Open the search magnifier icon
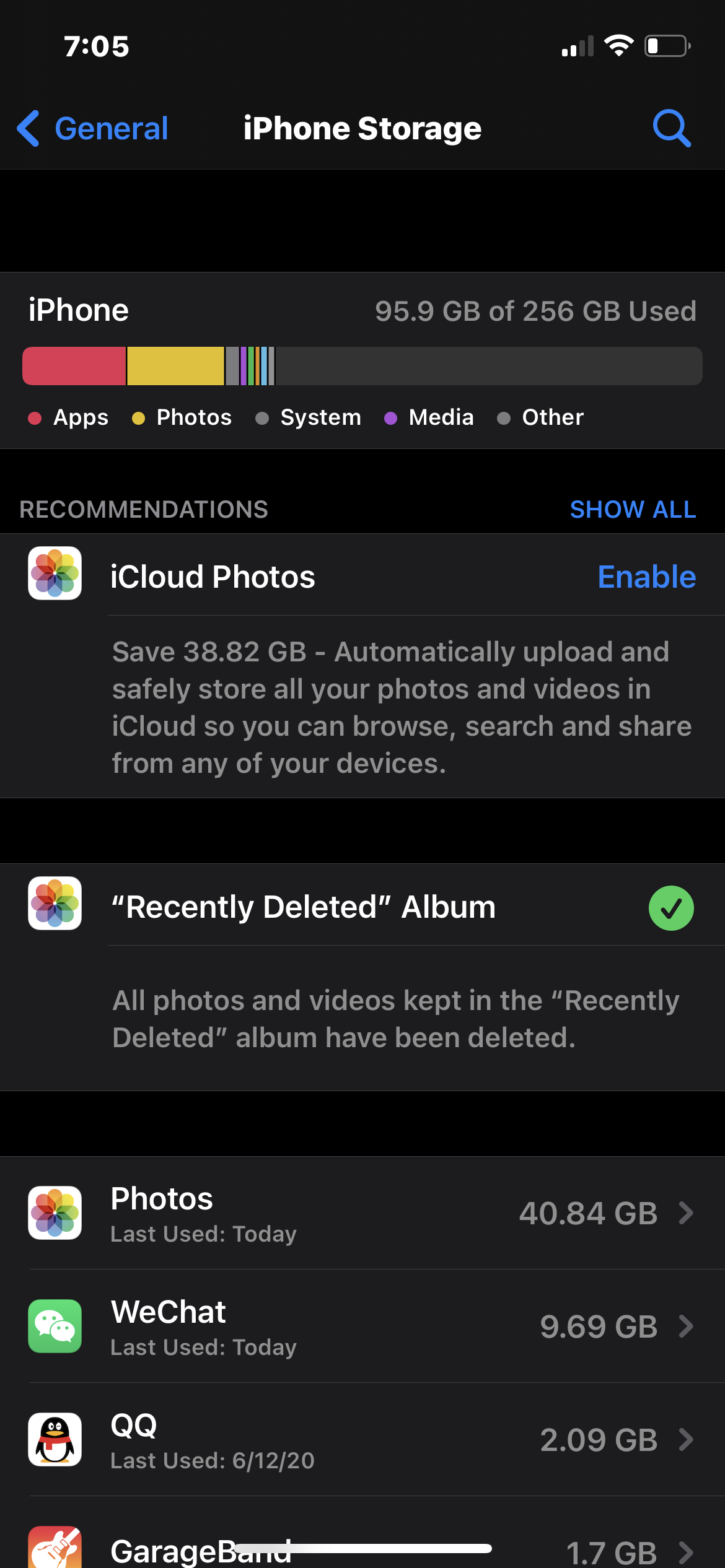This screenshot has width=725, height=1568. (x=672, y=129)
